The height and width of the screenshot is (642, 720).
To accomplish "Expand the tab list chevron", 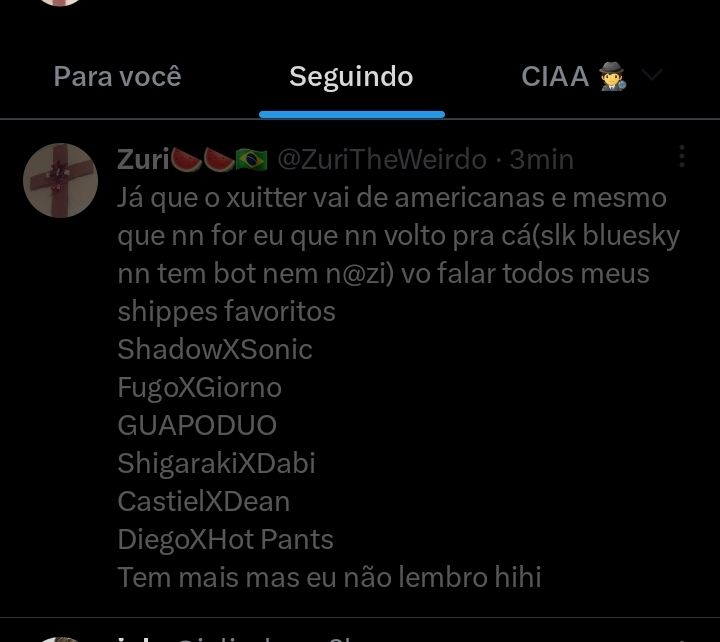I will tap(652, 76).
